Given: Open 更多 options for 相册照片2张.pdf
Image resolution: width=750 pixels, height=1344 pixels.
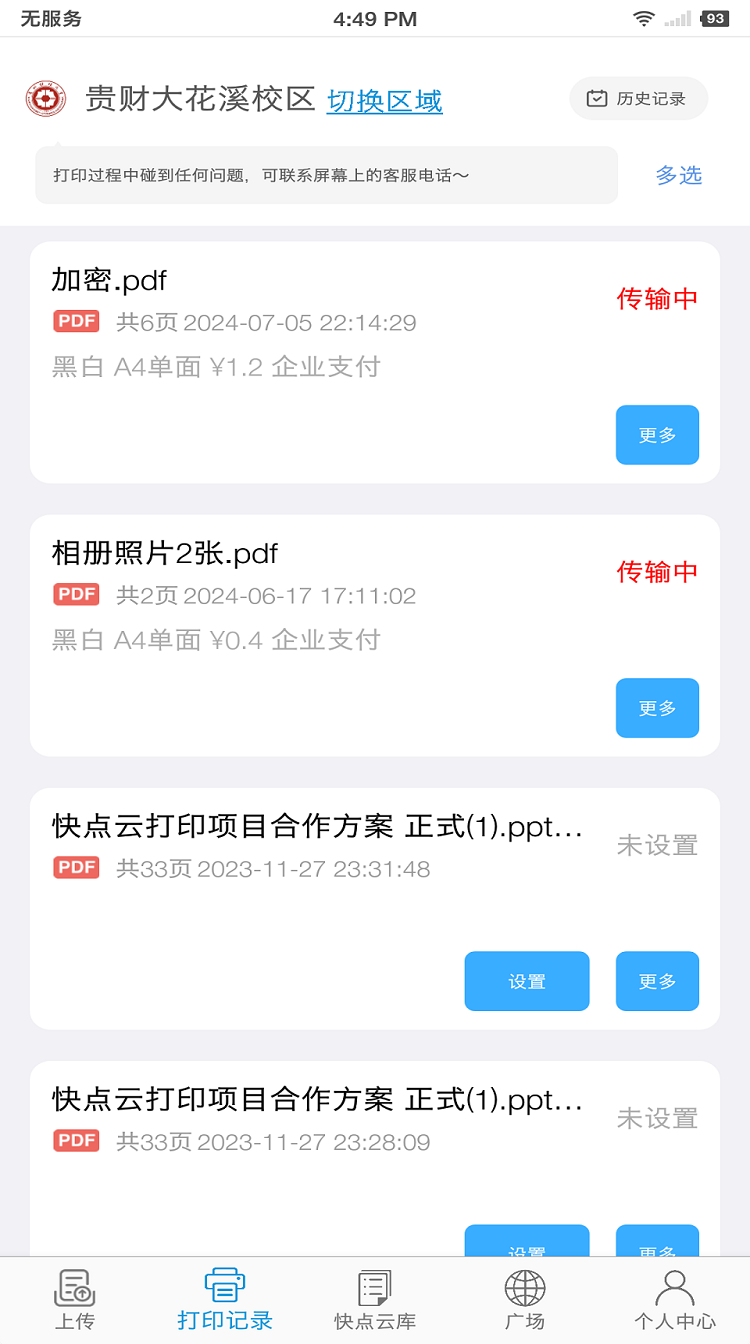Looking at the screenshot, I should (657, 708).
